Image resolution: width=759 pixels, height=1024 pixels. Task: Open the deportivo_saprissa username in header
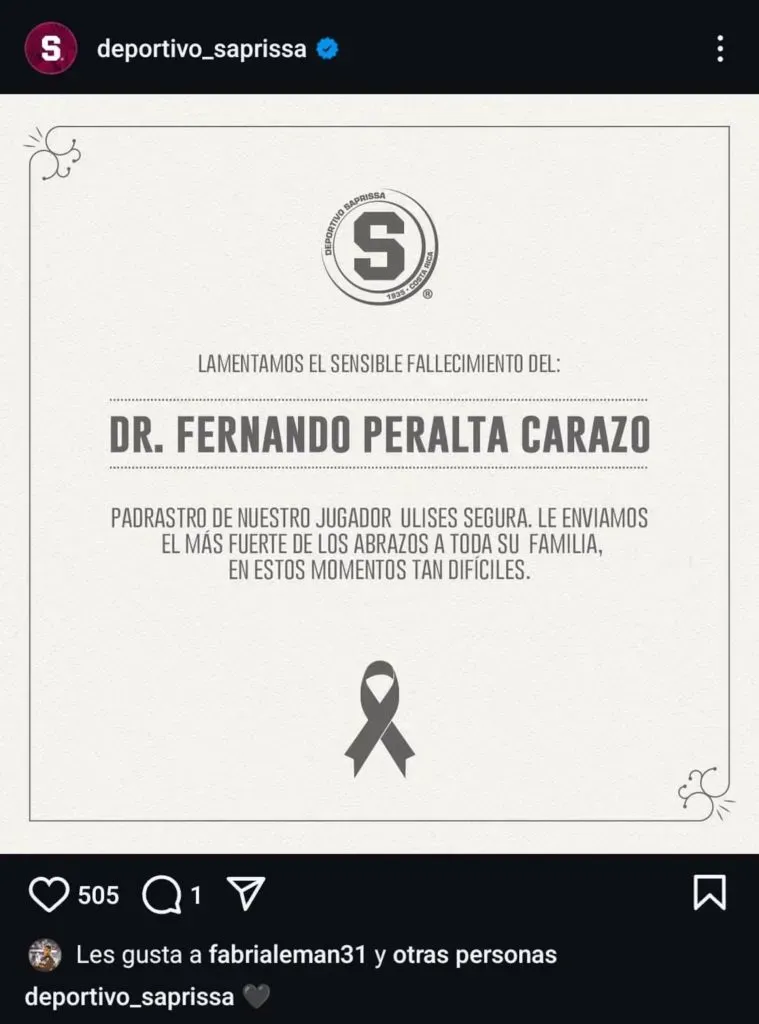(x=201, y=48)
